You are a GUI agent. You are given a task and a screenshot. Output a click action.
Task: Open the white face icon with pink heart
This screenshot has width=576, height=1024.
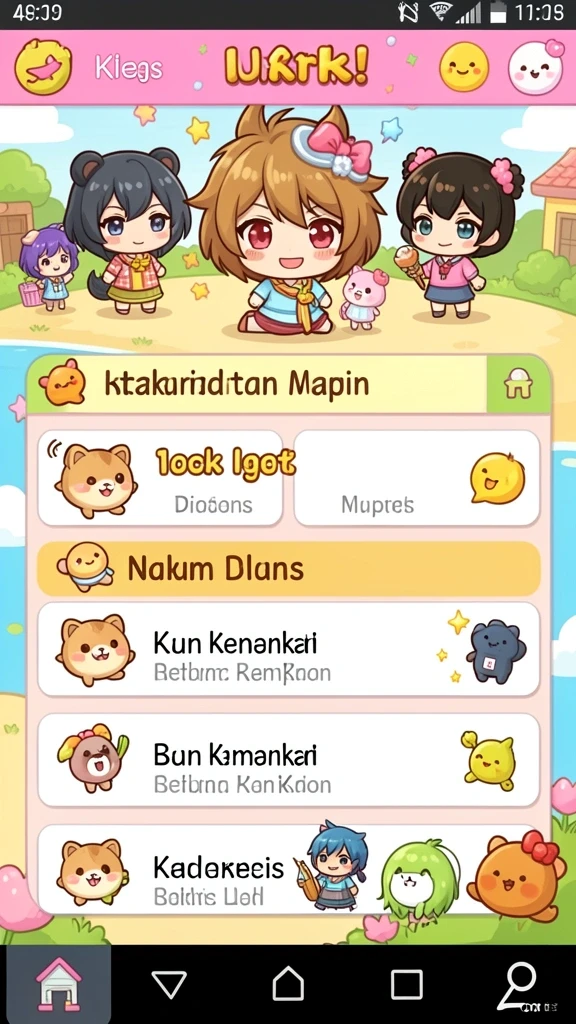[x=535, y=66]
